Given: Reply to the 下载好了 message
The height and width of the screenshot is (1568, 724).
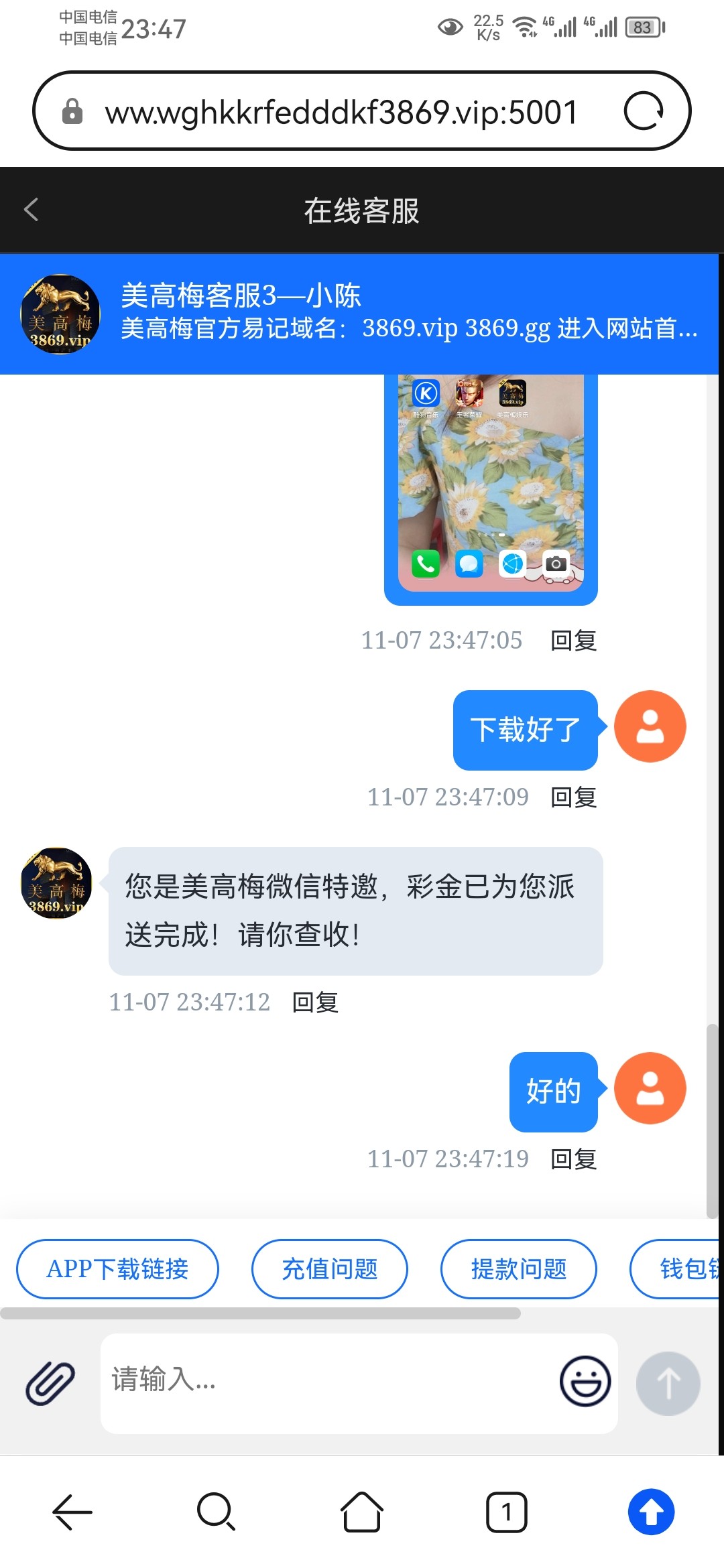Looking at the screenshot, I should pos(573,797).
